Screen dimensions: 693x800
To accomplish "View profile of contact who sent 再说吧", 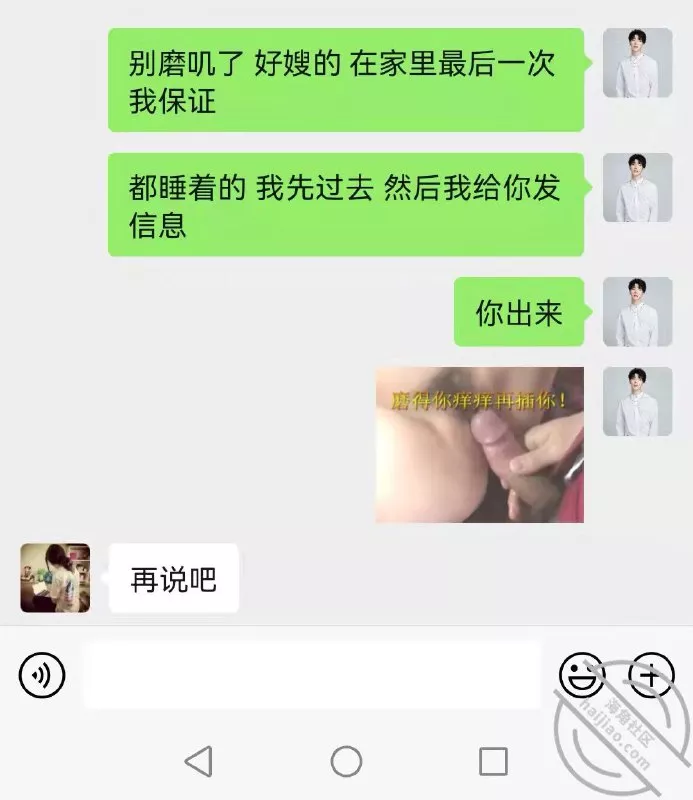I will tap(55, 578).
